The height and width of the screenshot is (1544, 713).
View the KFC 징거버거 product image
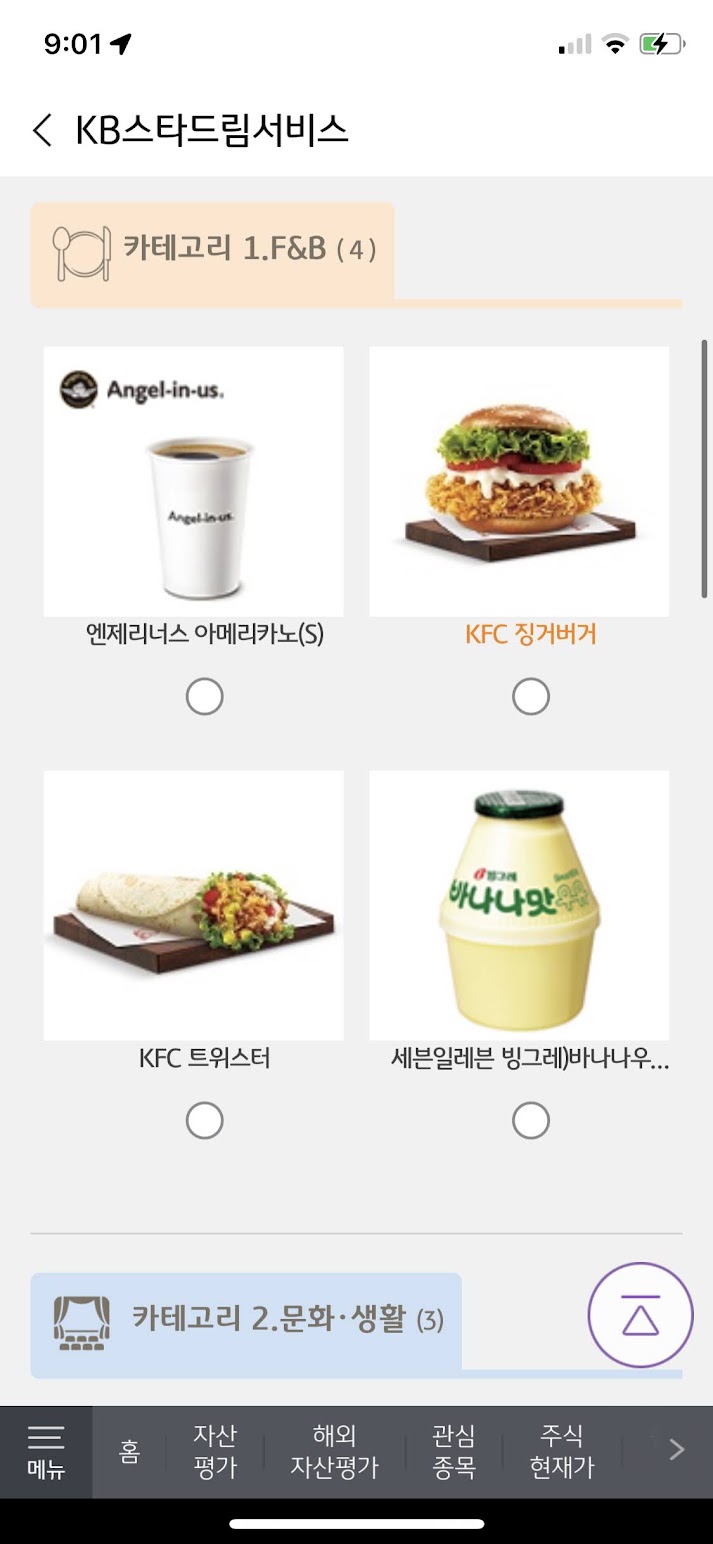coord(519,481)
